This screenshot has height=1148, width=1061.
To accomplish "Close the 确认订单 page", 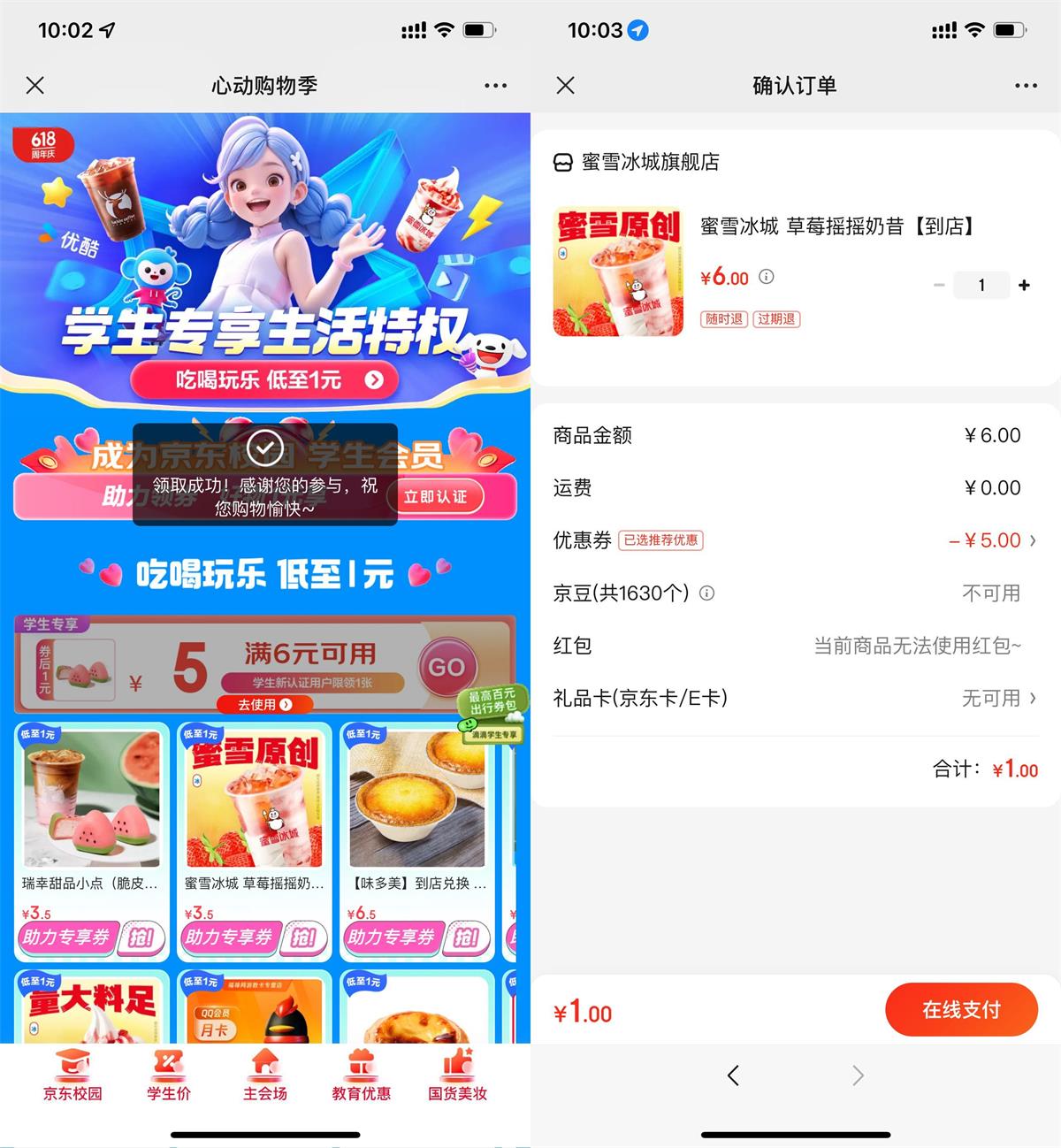I will click(566, 85).
